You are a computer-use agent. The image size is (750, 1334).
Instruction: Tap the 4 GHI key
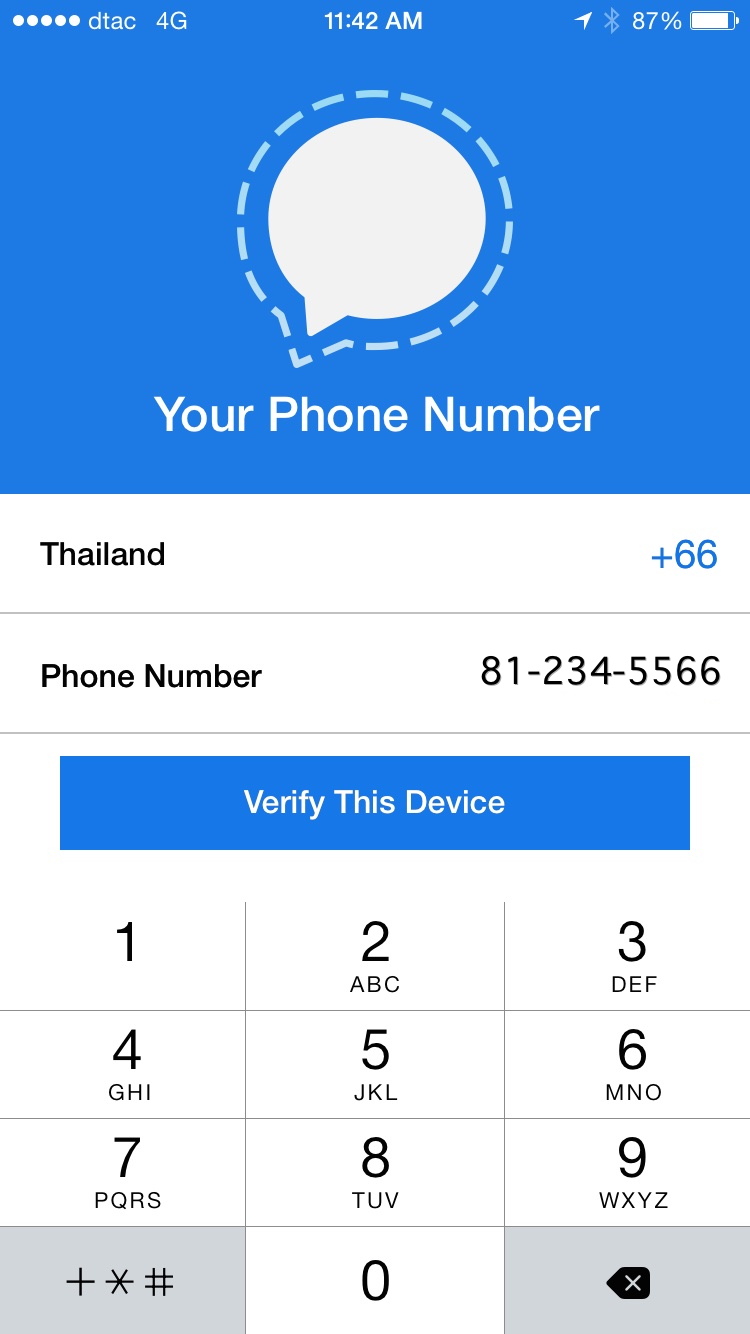click(123, 1064)
